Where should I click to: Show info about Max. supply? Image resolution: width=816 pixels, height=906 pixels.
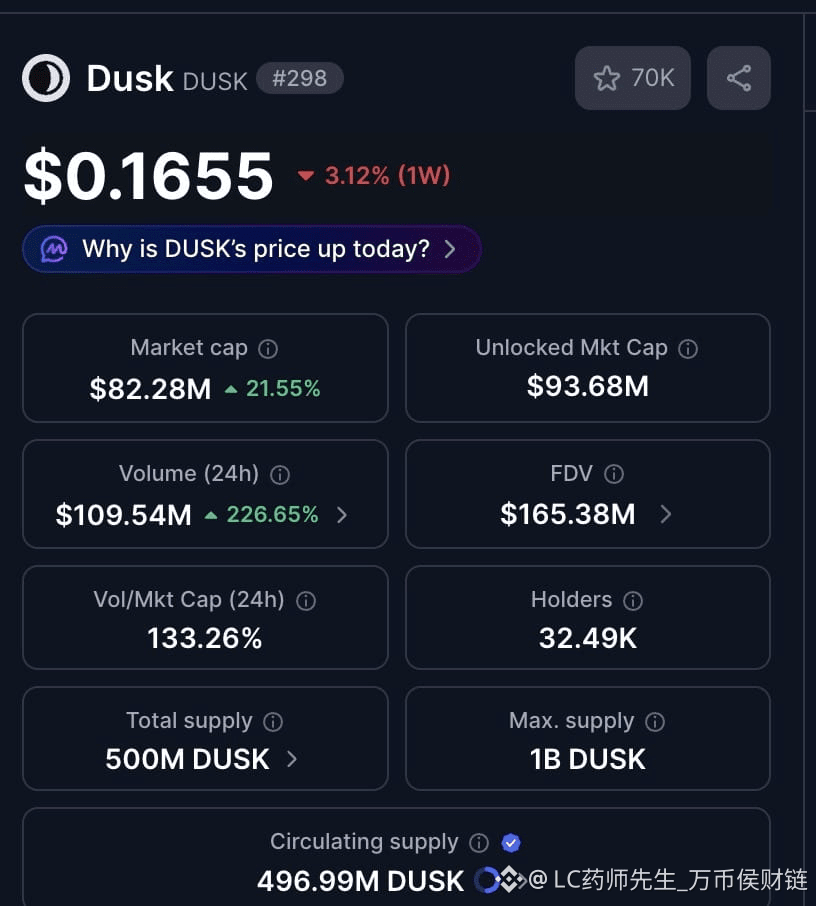coord(655,722)
